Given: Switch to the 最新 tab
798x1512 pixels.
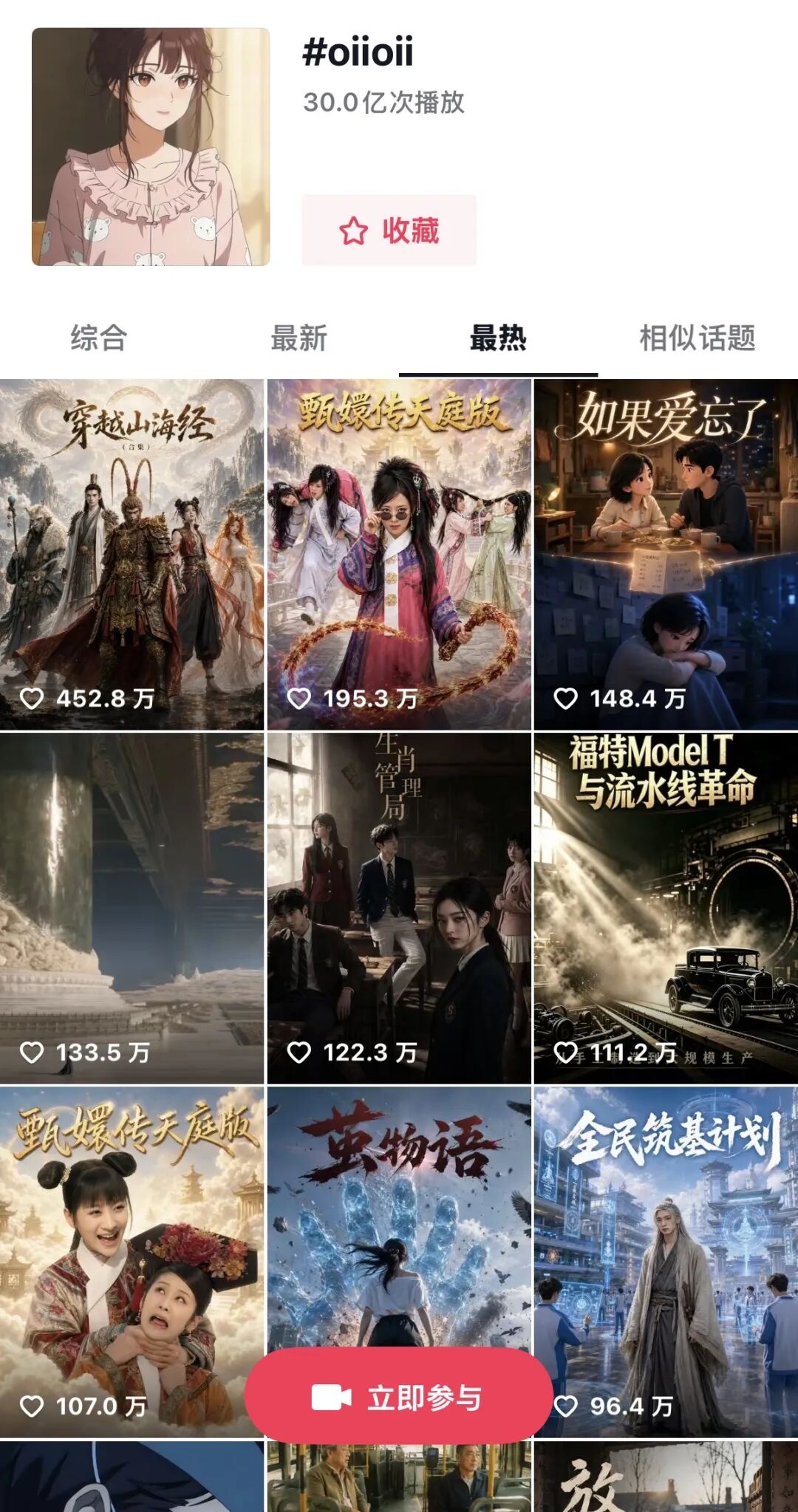Looking at the screenshot, I should click(299, 338).
